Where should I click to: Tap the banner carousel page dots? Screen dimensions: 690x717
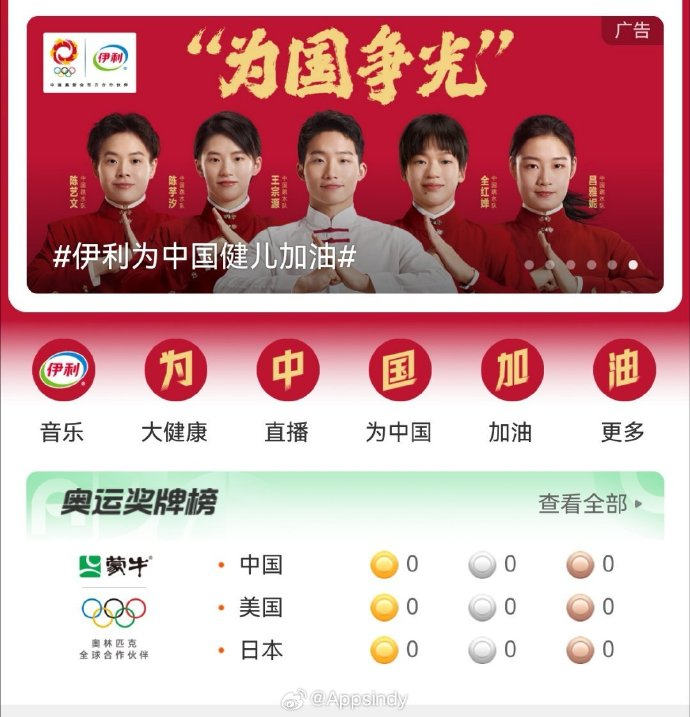[x=580, y=265]
